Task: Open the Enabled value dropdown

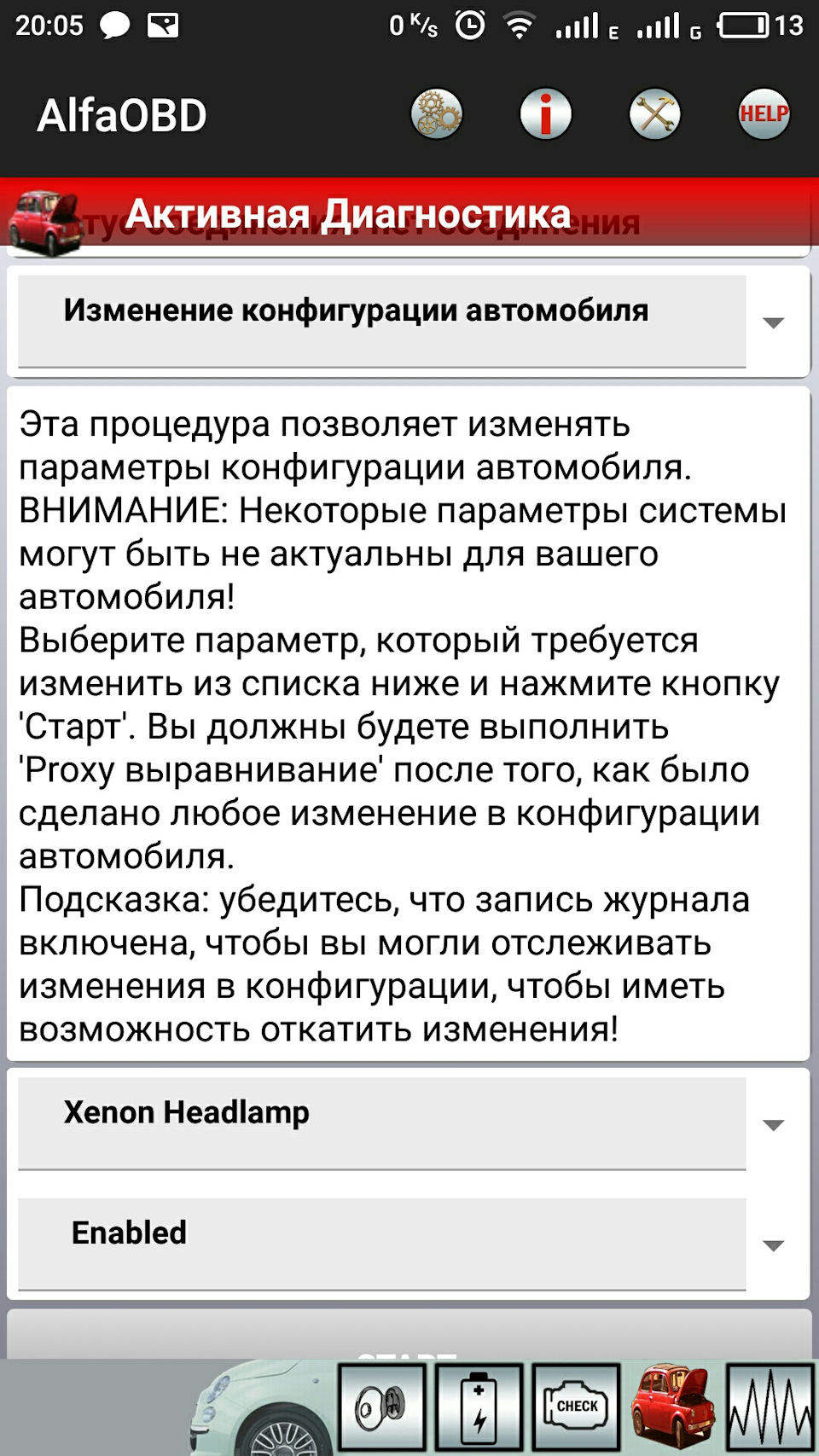Action: pos(408,1244)
